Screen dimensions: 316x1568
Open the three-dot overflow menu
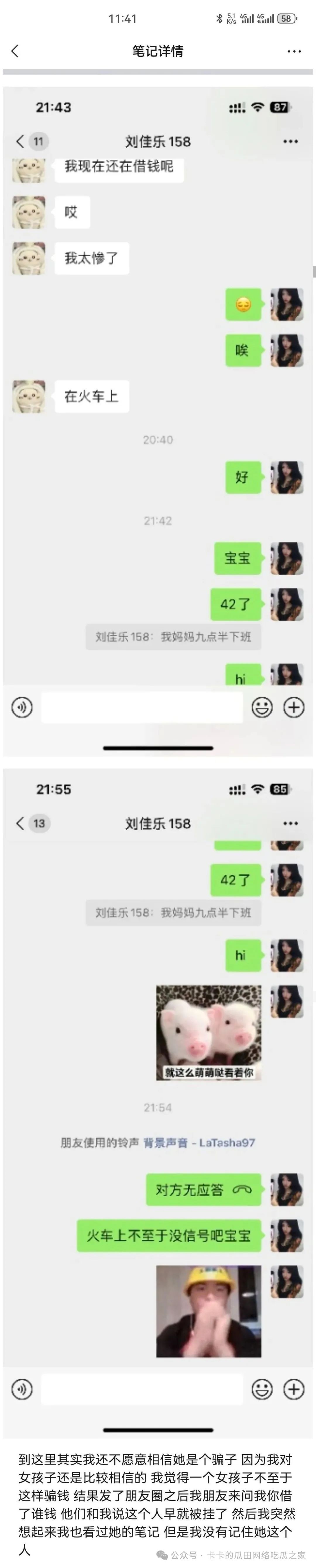point(294,51)
